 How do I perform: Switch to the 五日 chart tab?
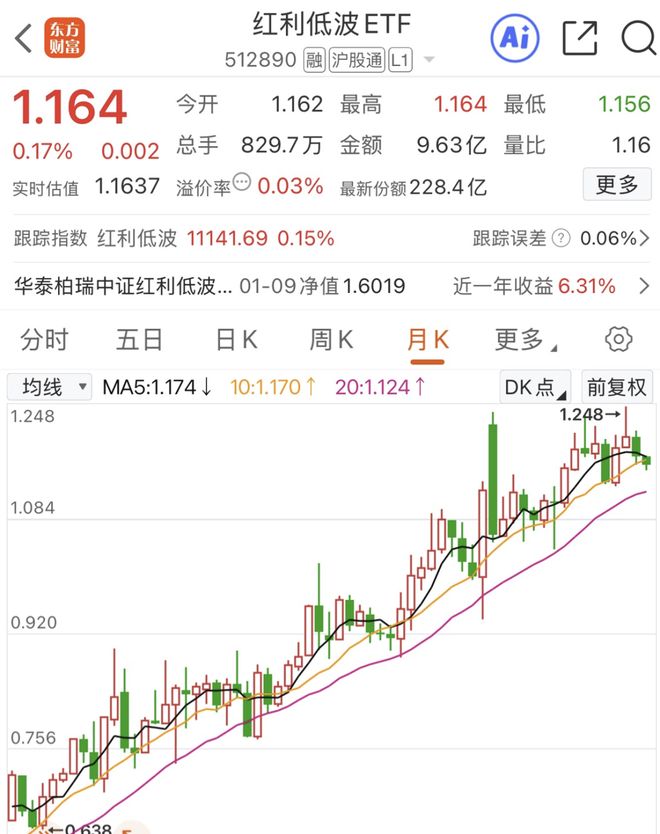click(139, 340)
